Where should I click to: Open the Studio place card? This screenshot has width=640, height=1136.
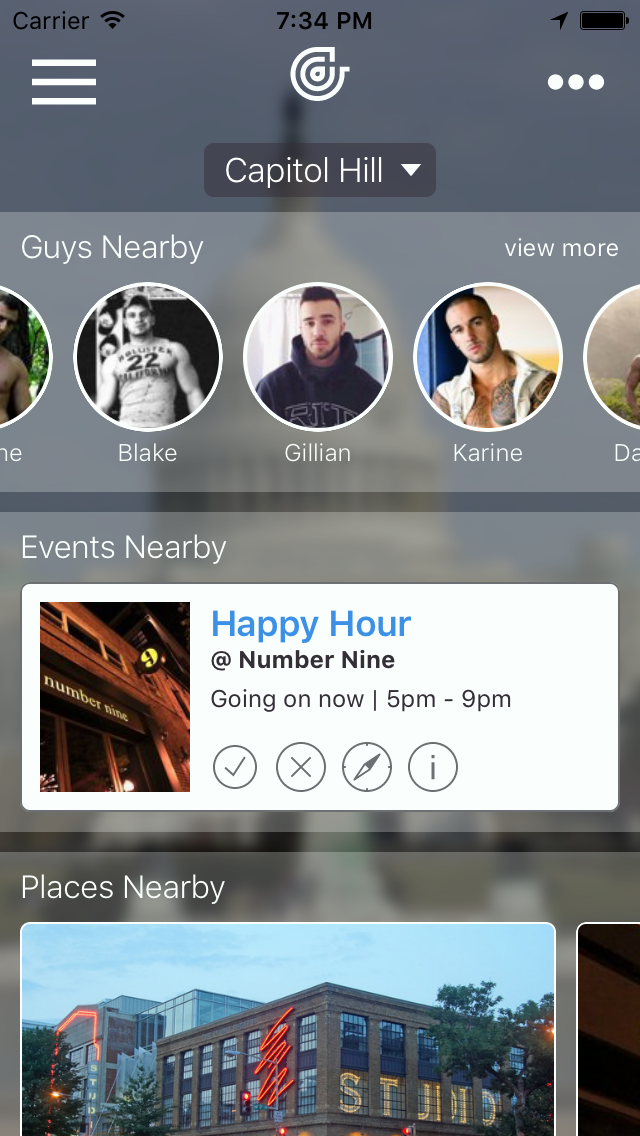pyautogui.click(x=288, y=1030)
